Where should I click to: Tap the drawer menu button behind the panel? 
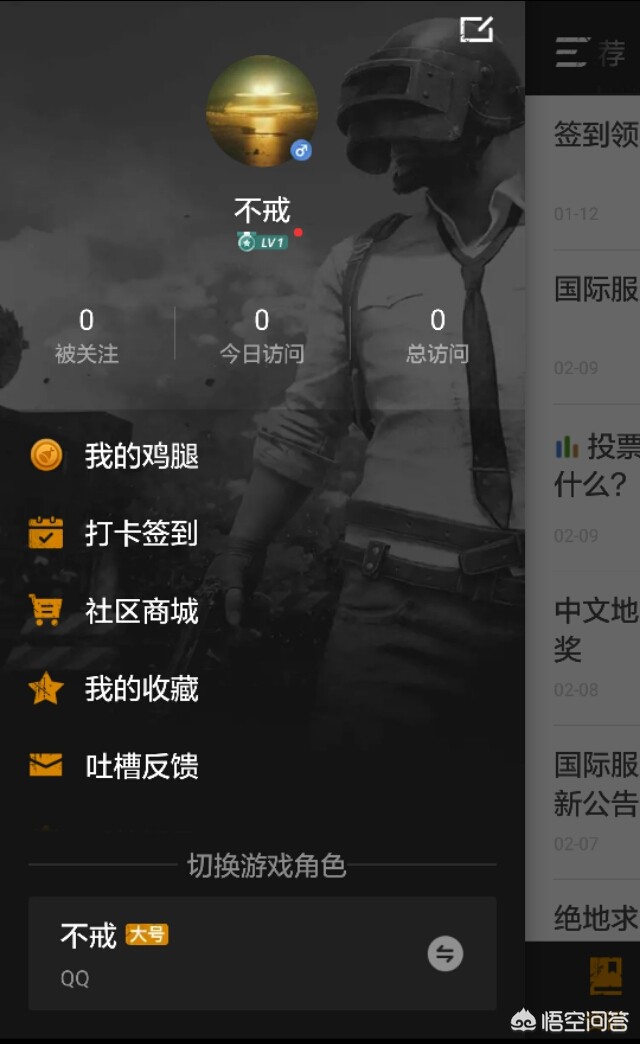(571, 52)
